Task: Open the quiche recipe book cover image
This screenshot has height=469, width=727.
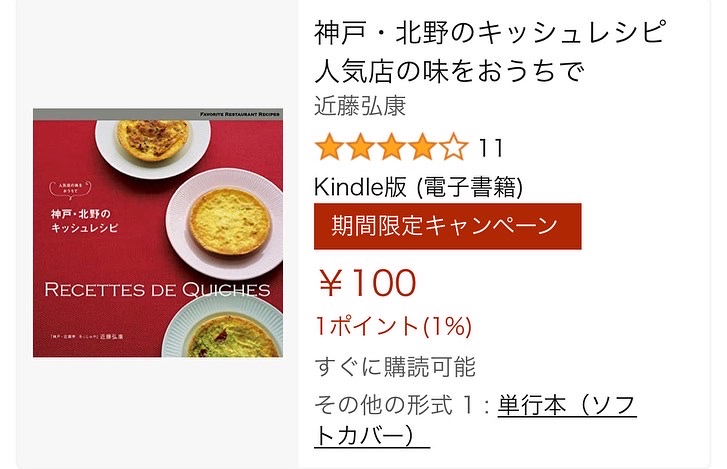Action: [158, 232]
